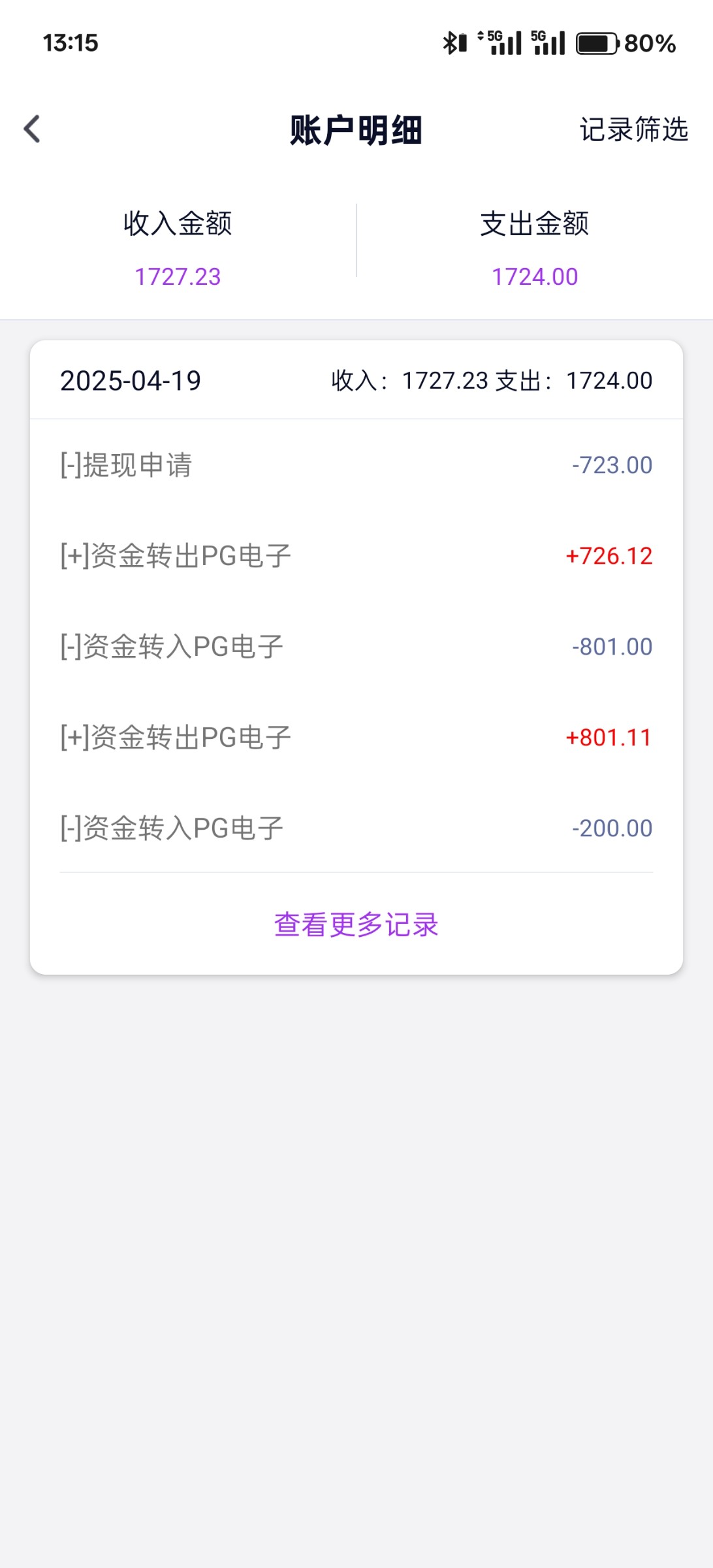The width and height of the screenshot is (713, 1568).
Task: Tap 查看更多记录 to load more records
Action: coord(356,924)
